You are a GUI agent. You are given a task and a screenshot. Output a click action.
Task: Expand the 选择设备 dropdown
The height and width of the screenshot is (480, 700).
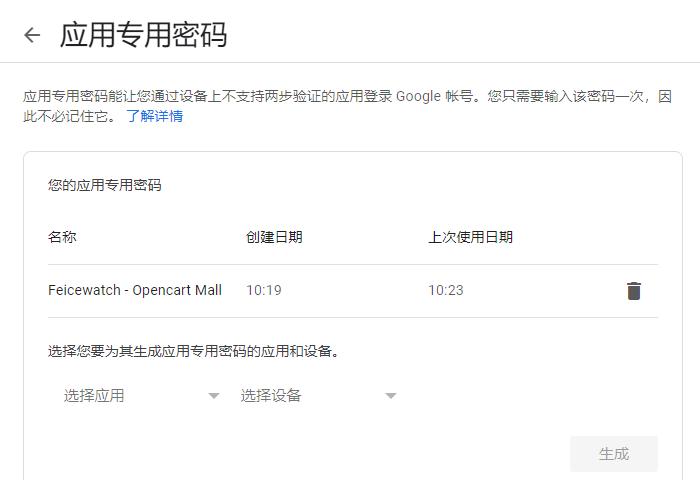(318, 395)
